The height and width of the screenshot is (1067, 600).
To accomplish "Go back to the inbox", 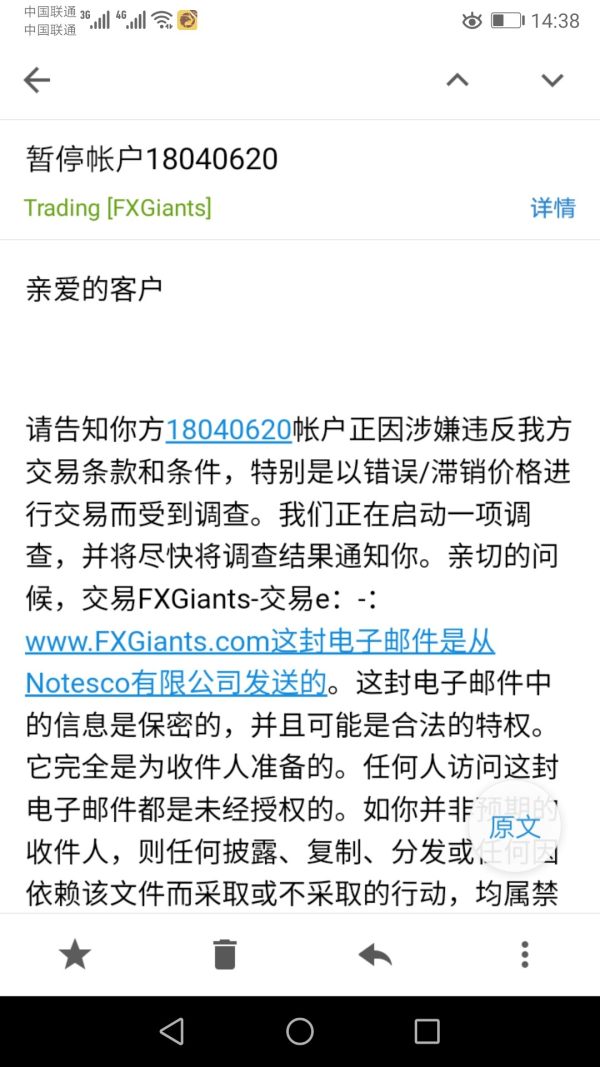I will (37, 80).
